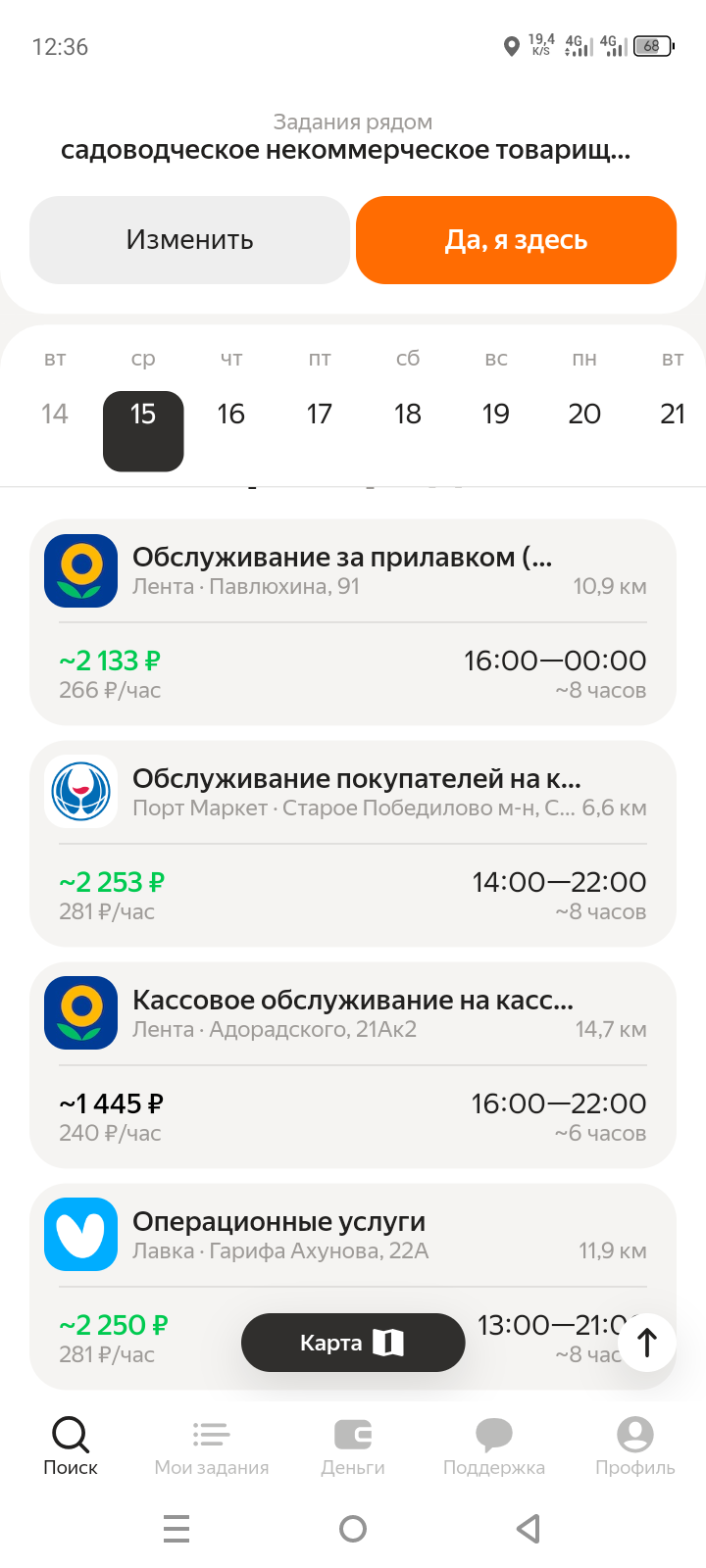
Task: Select Monday 20 date
Action: click(x=584, y=414)
